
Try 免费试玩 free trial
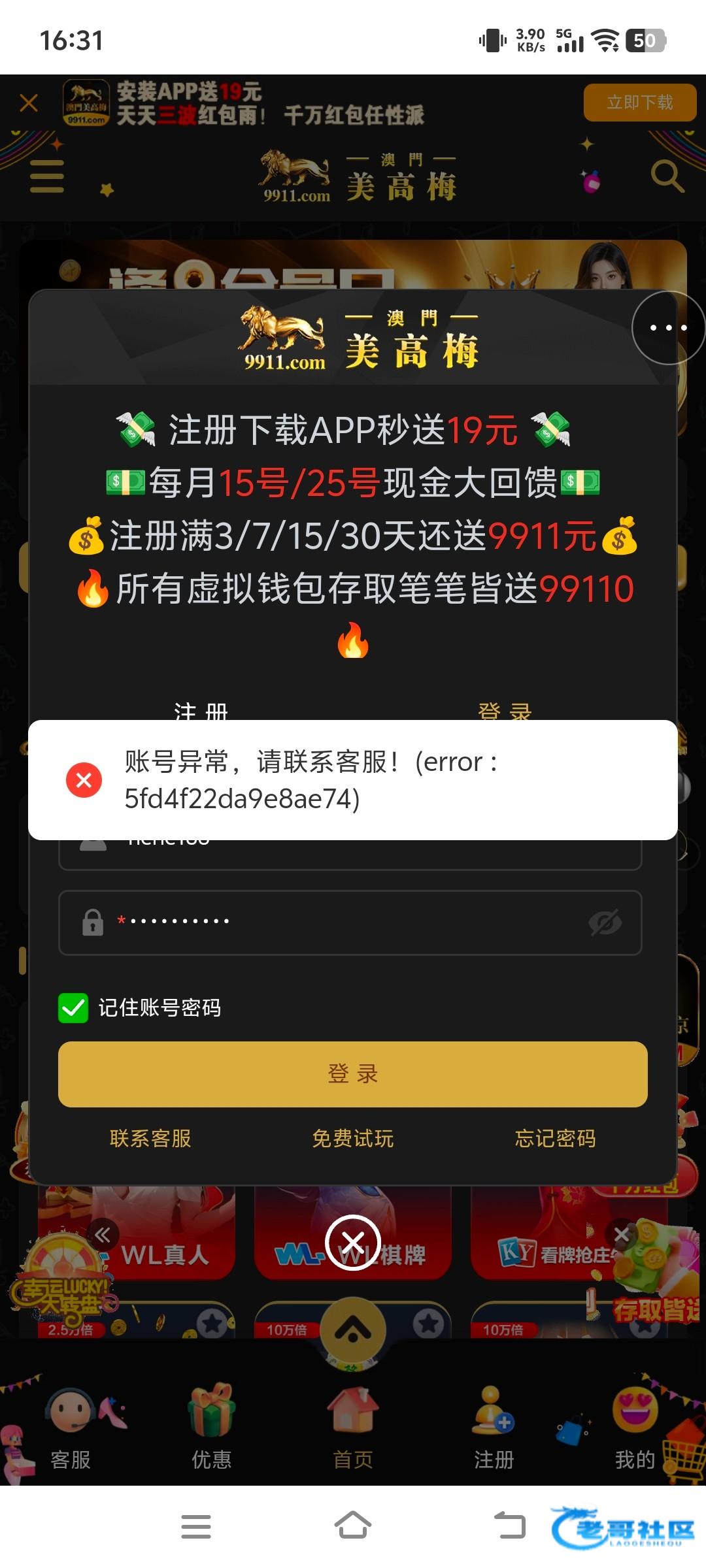click(353, 1139)
